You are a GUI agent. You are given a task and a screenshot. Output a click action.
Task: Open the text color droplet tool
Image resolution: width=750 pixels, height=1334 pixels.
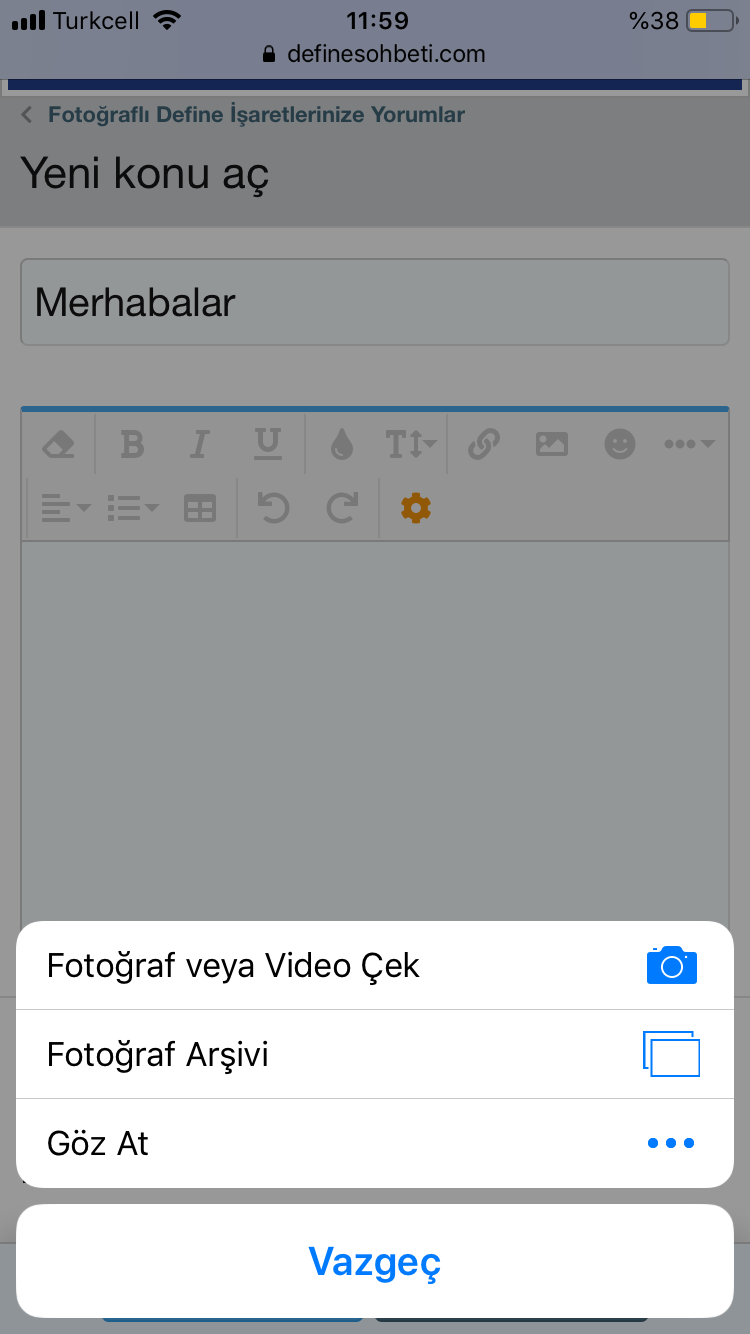tap(340, 443)
